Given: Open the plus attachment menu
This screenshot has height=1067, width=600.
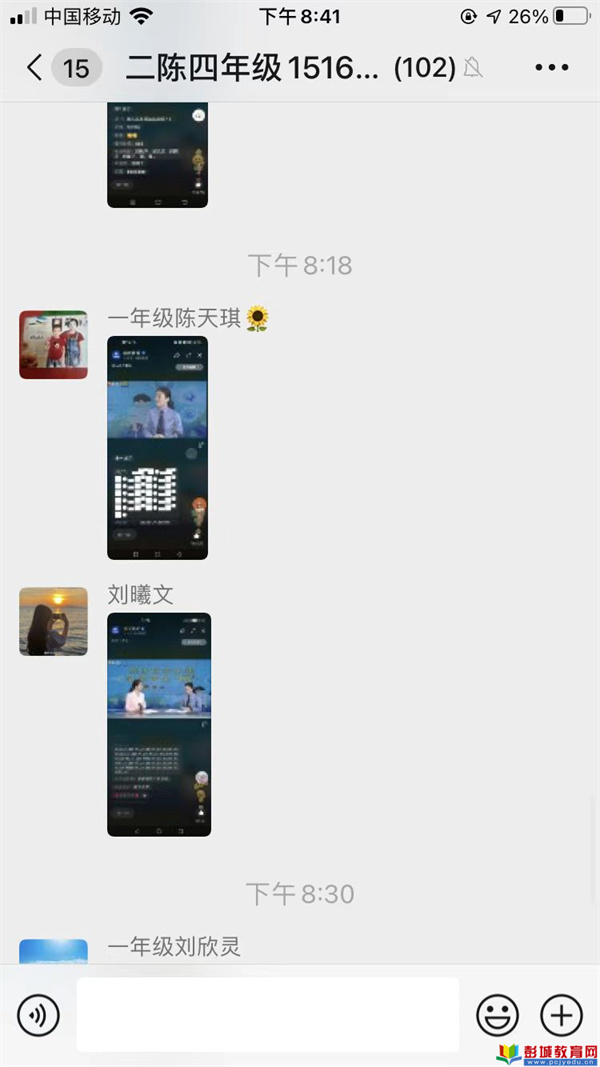Looking at the screenshot, I should 561,1016.
